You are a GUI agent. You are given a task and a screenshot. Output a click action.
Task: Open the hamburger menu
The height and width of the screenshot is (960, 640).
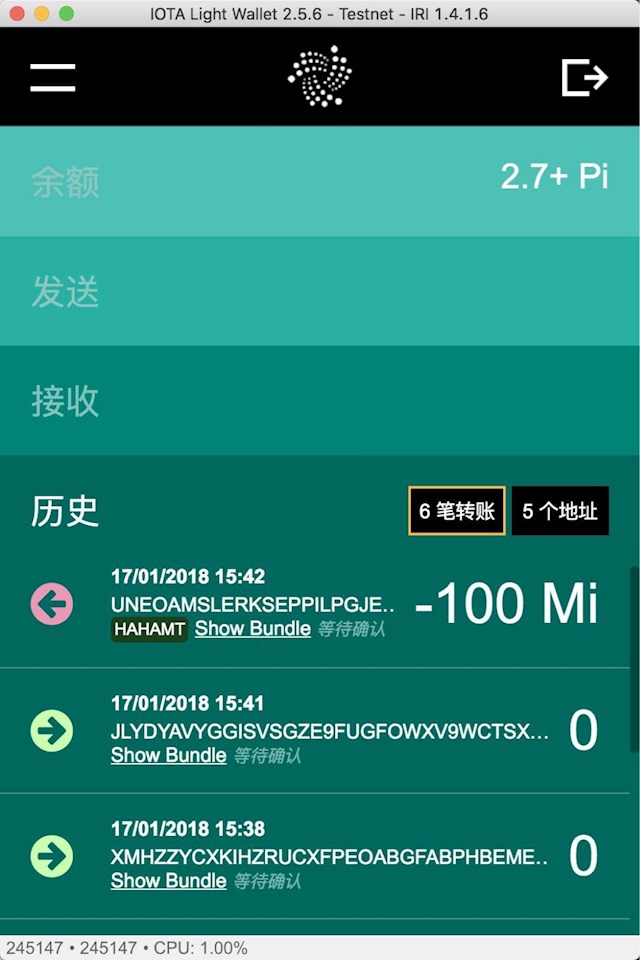tap(53, 77)
